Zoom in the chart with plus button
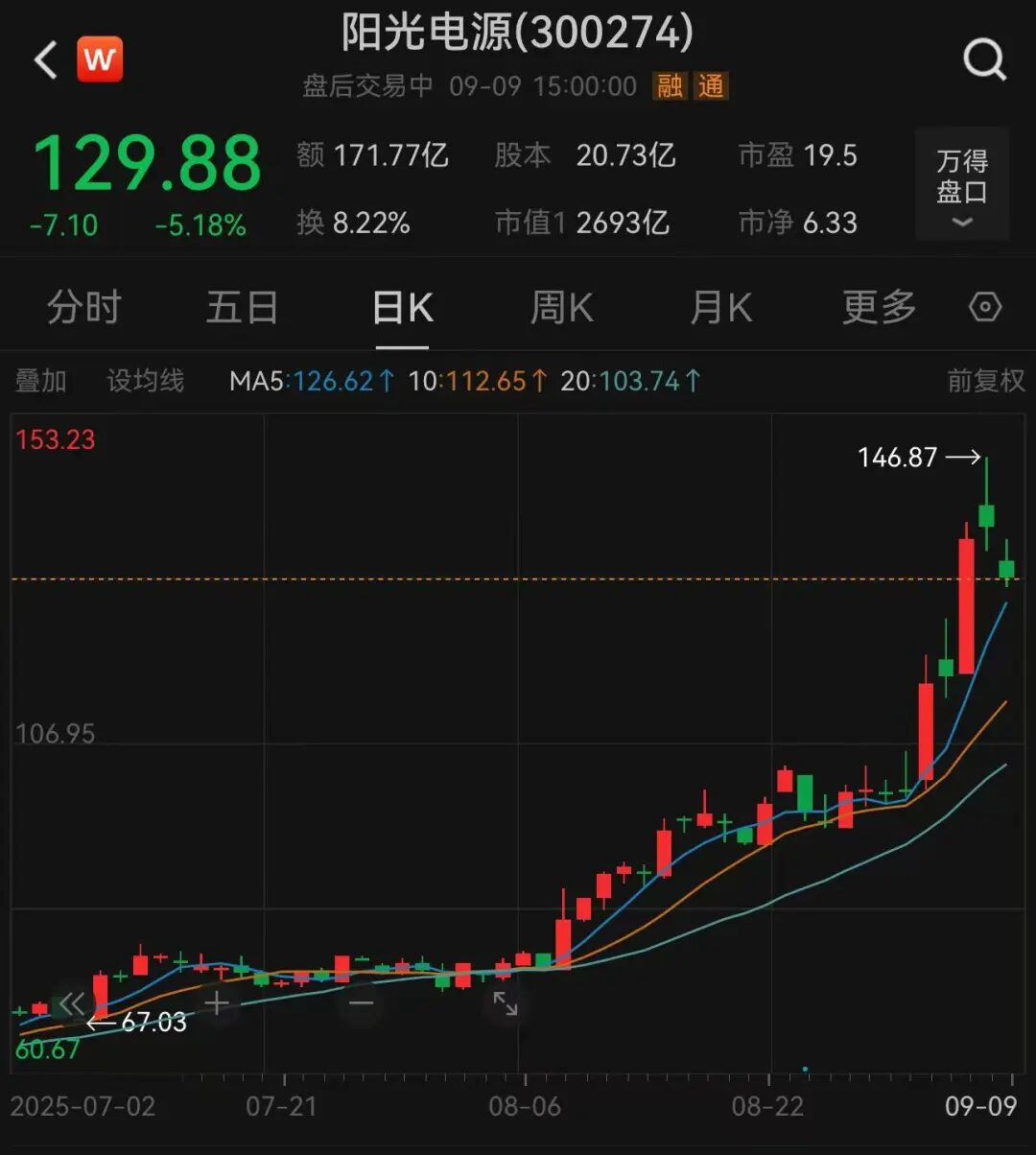This screenshot has height=1155, width=1036. [x=218, y=1004]
